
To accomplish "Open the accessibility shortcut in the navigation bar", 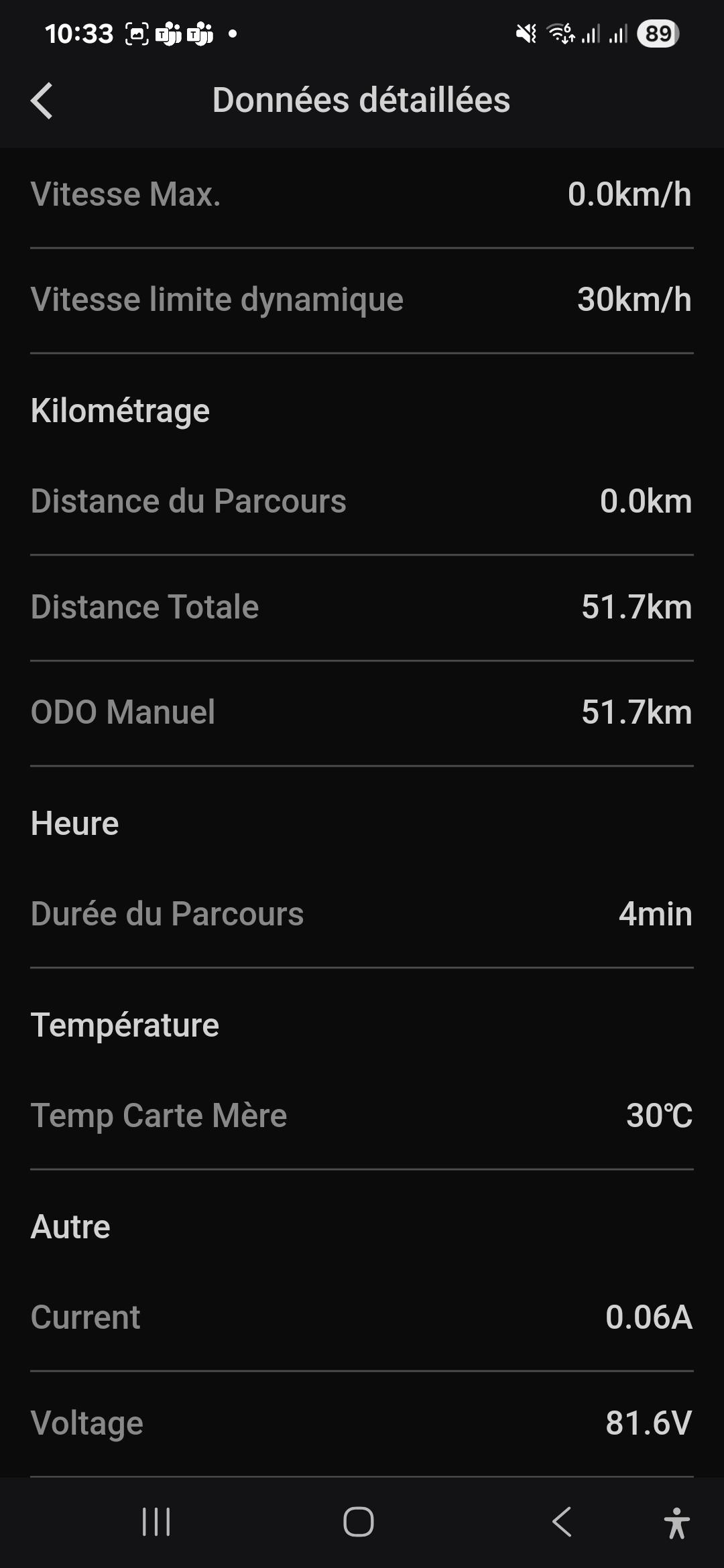I will pos(677,1522).
